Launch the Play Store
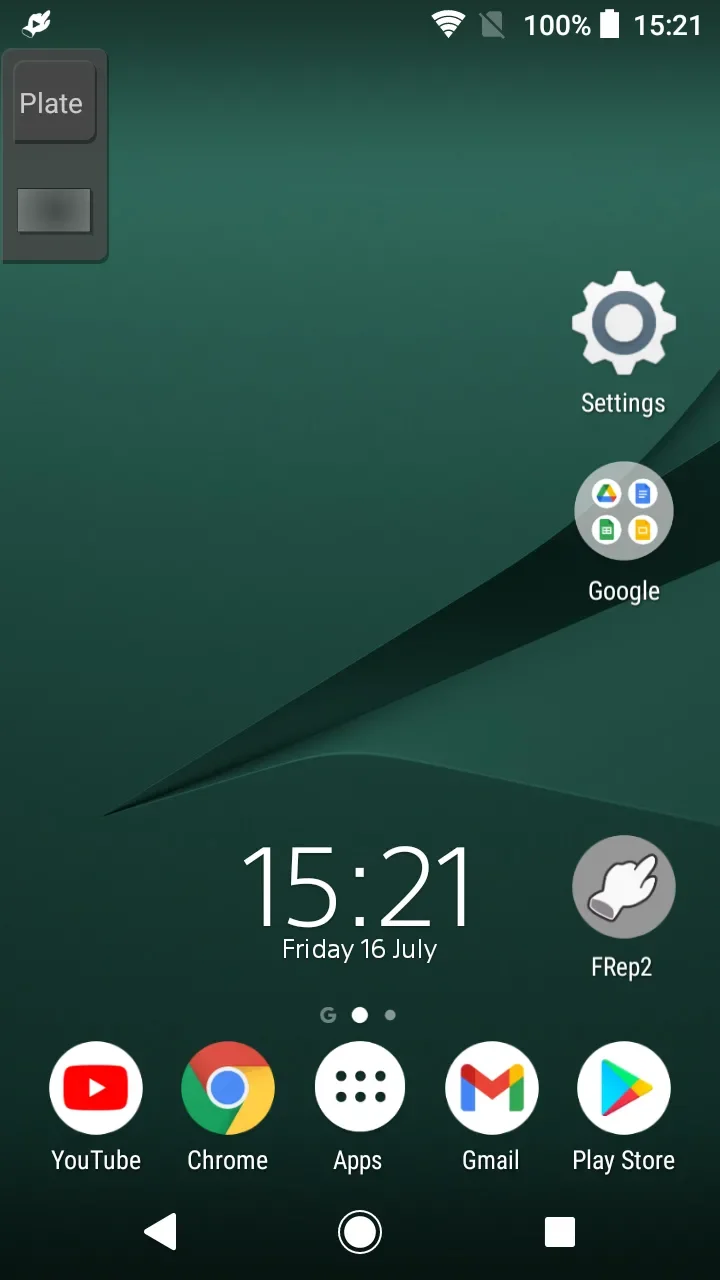The width and height of the screenshot is (720, 1280). 623,1088
